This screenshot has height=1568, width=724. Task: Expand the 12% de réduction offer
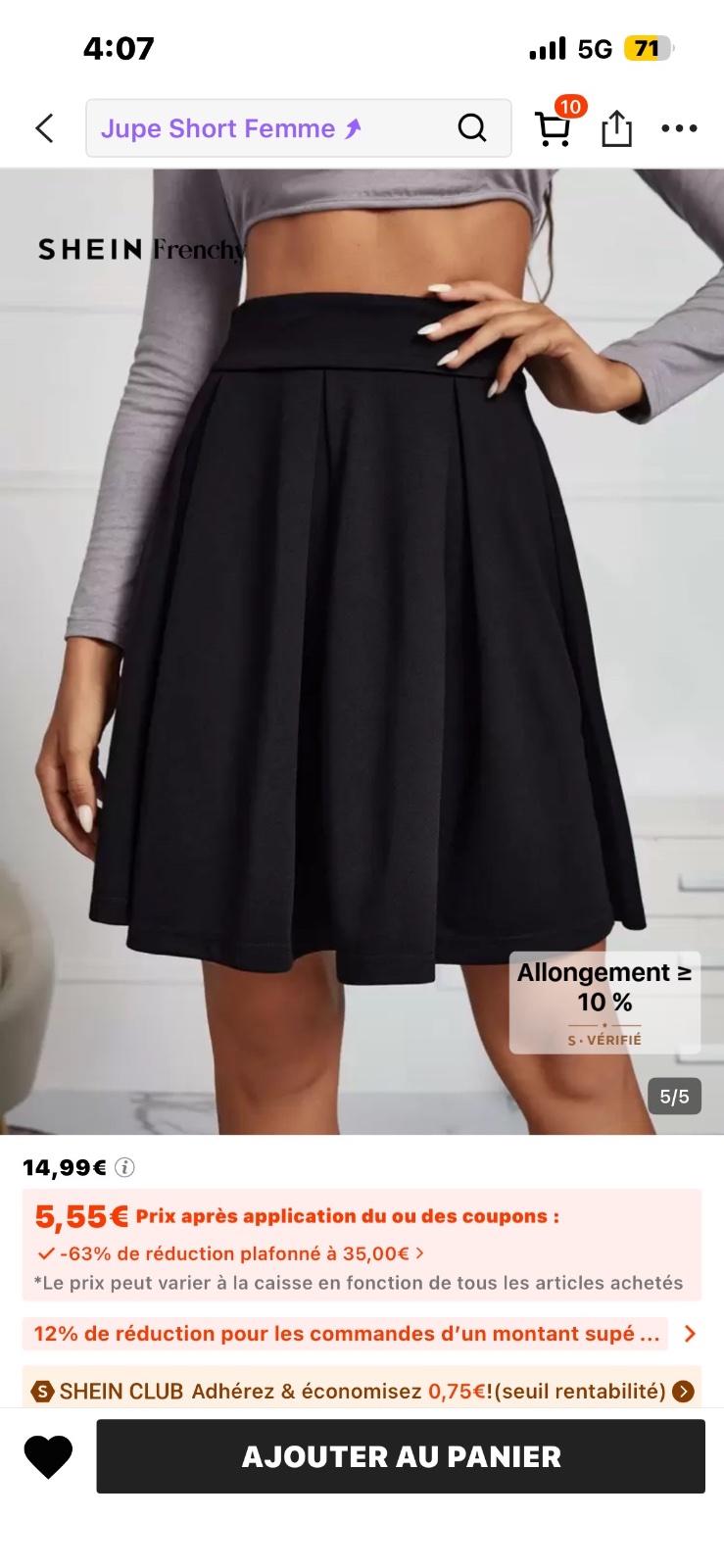point(362,1334)
